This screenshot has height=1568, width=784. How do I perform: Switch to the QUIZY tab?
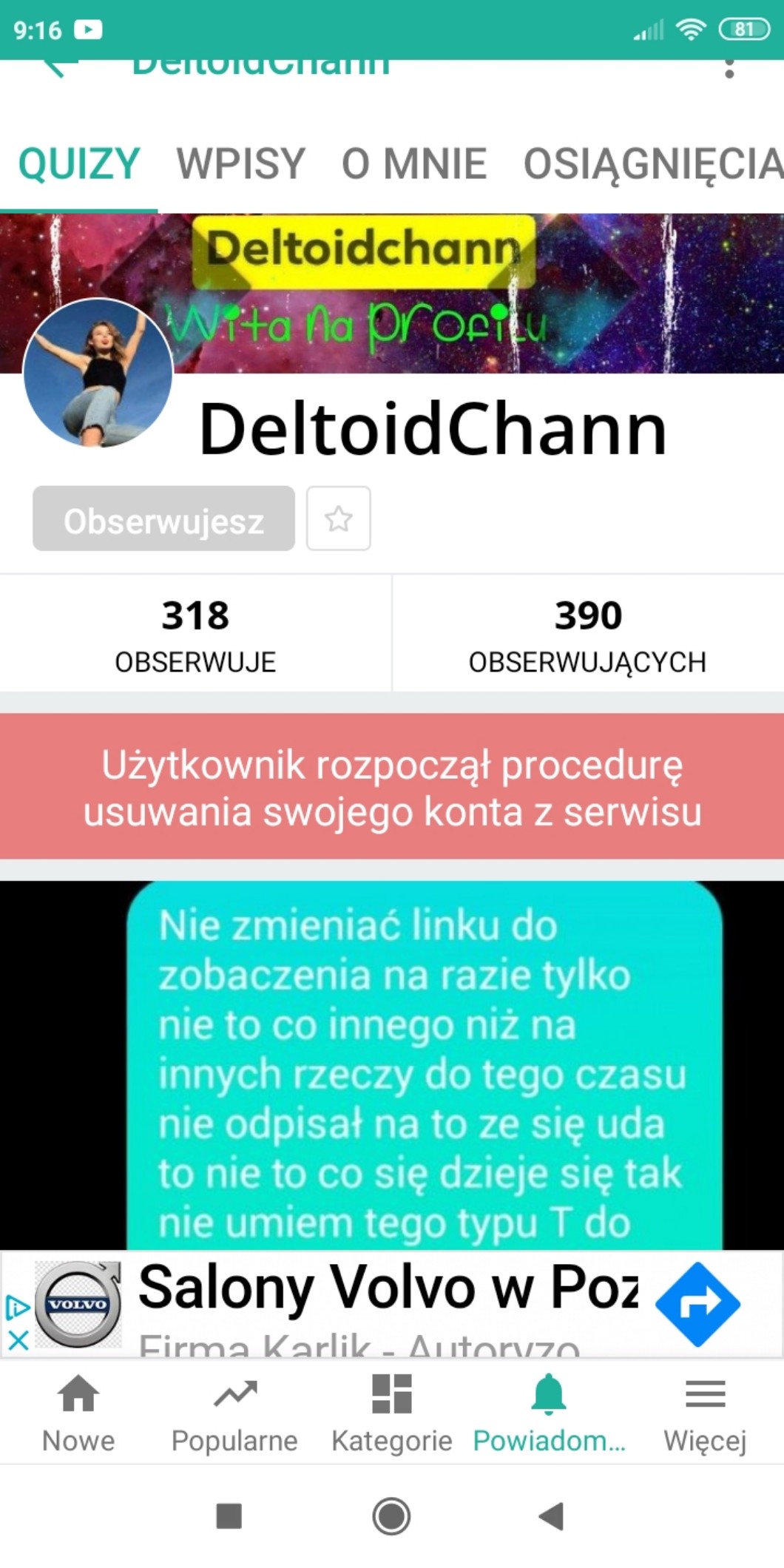tap(79, 163)
